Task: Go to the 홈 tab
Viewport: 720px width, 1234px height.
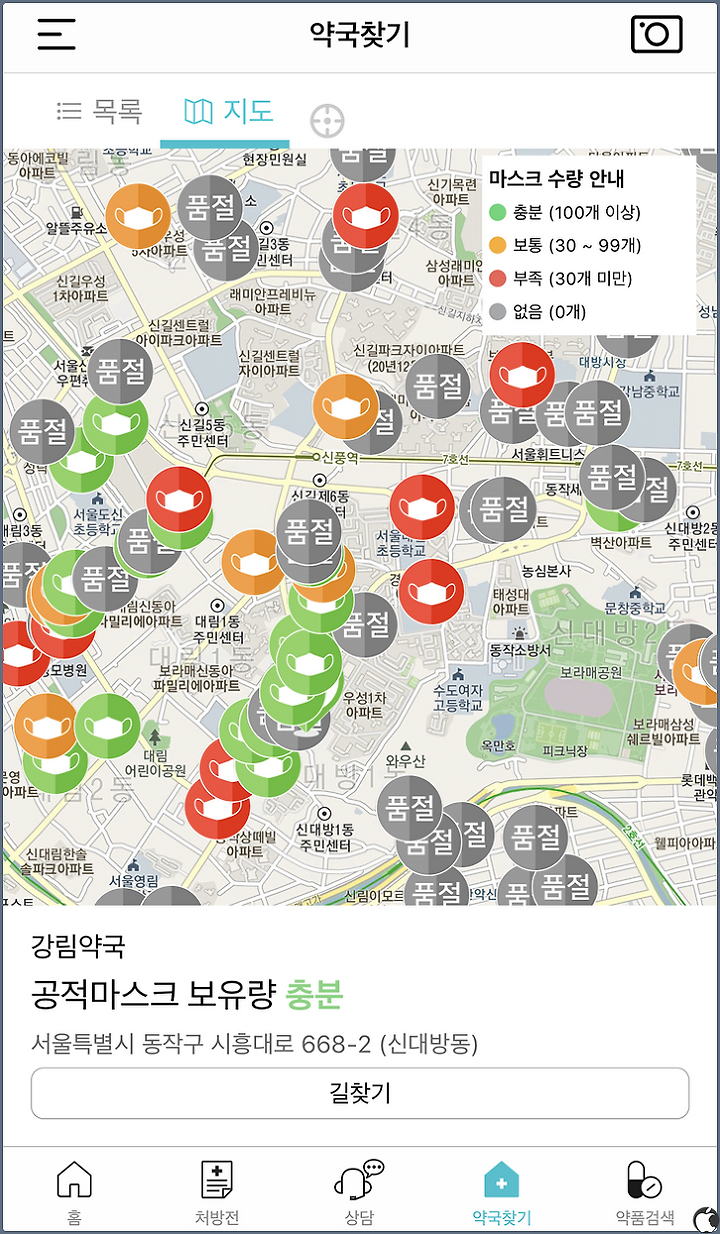Action: [x=74, y=1192]
